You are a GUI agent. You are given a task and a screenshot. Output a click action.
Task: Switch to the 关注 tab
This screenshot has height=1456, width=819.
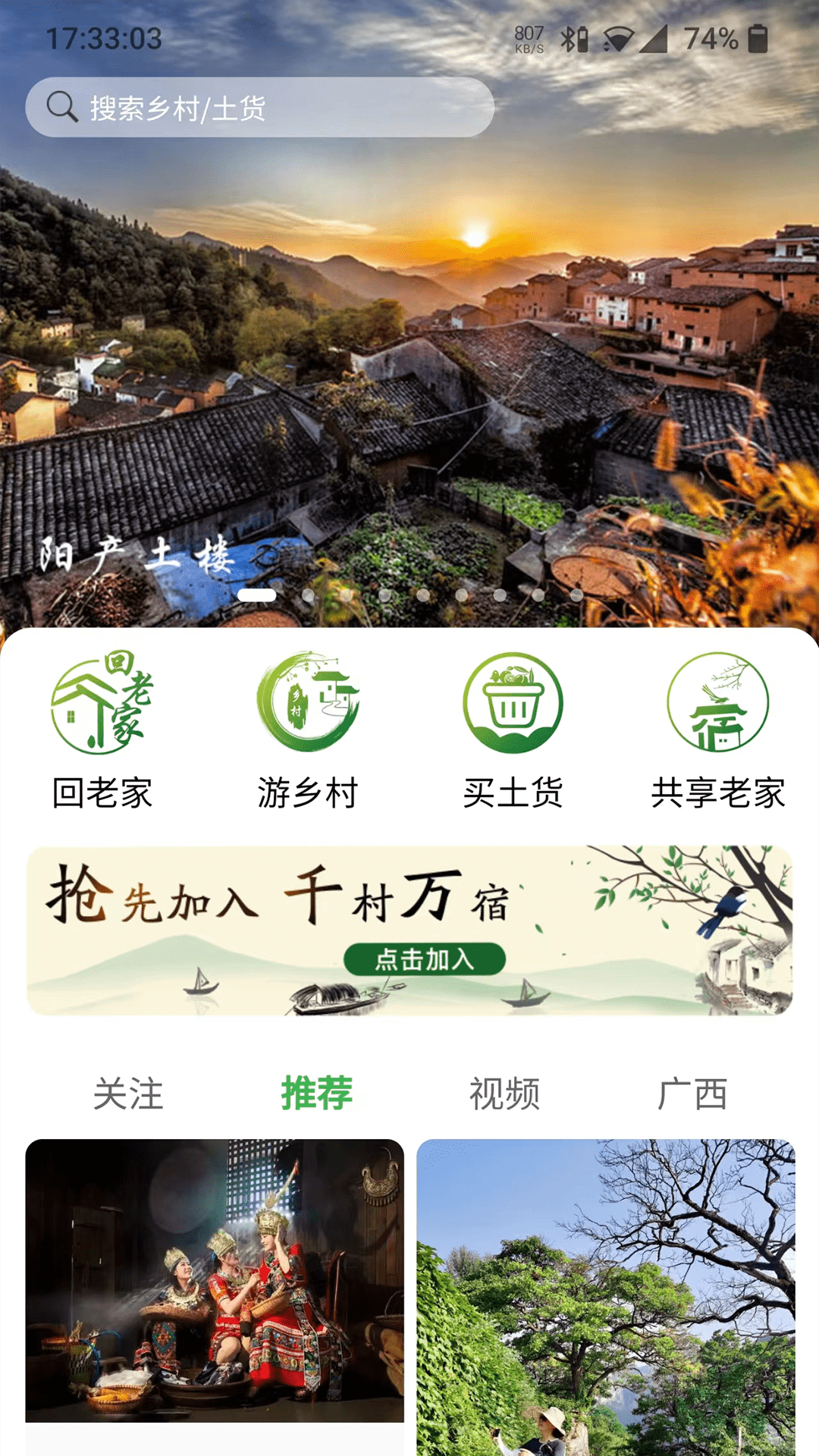click(x=128, y=1094)
